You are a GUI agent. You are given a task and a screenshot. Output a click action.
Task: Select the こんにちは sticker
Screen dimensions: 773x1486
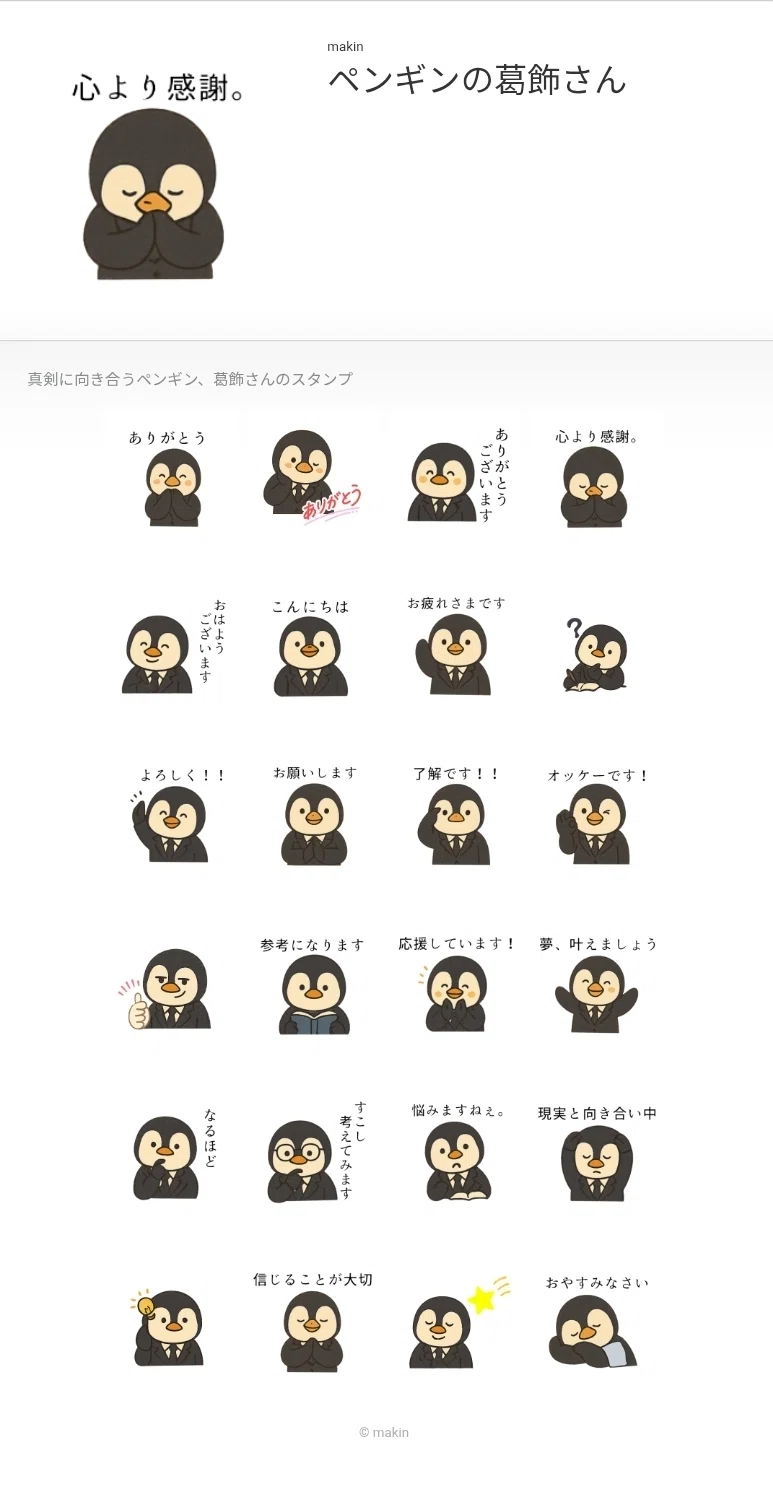point(311,647)
